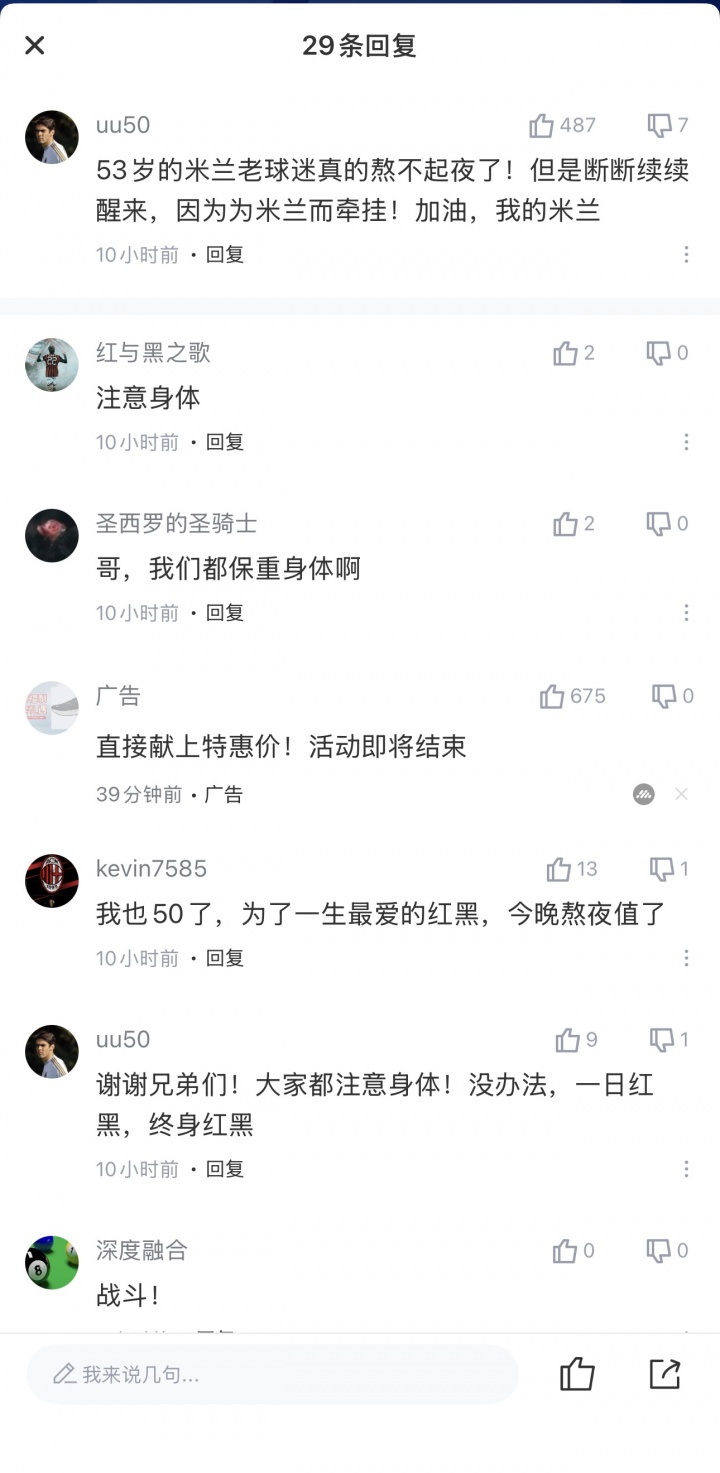
Task: Tap the thumbs-up button in bottom bar
Action: tap(577, 1375)
